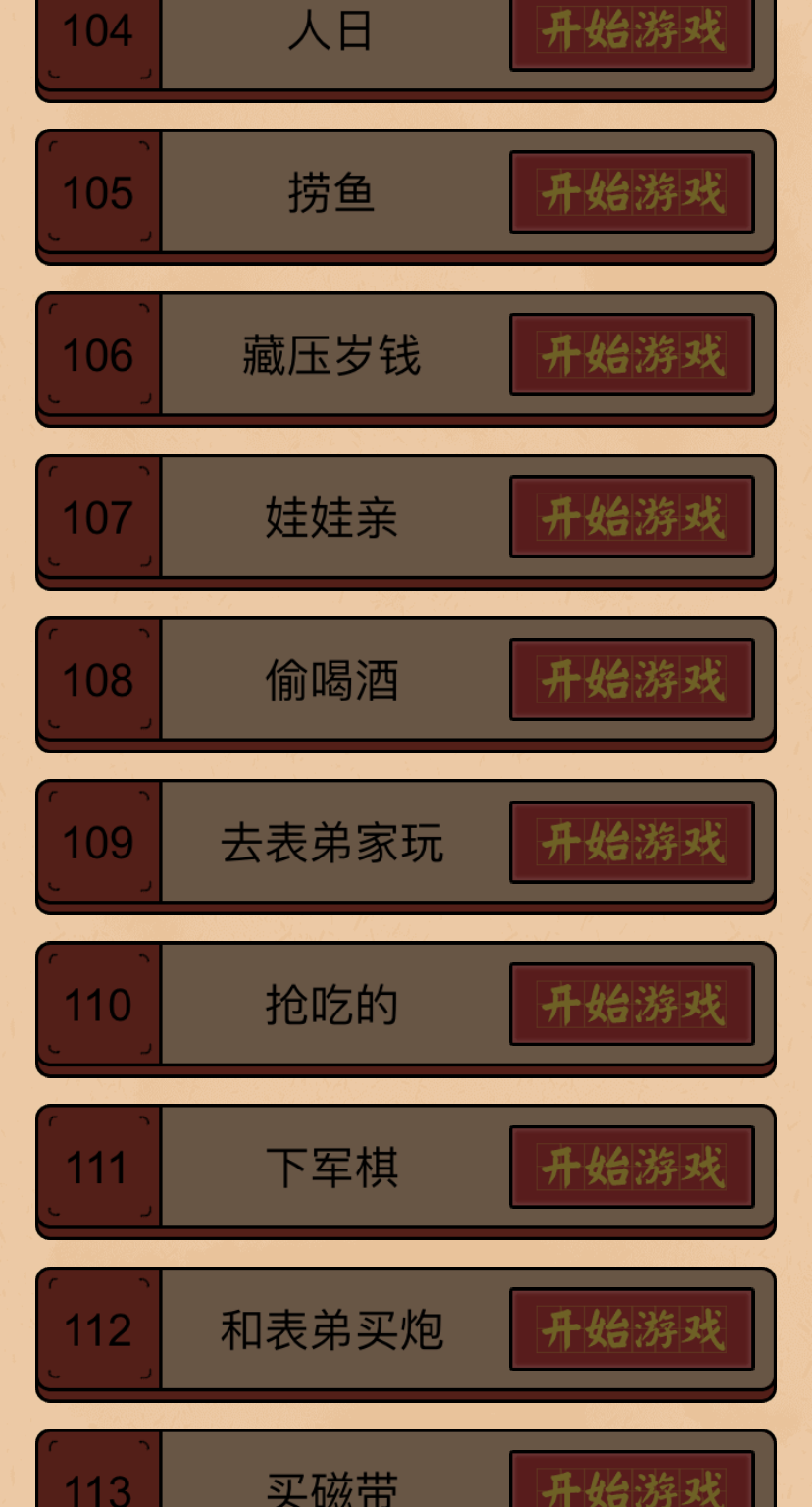Start game for level 111 下军棋
Screen dimensions: 812x1507
pyautogui.click(x=632, y=1166)
